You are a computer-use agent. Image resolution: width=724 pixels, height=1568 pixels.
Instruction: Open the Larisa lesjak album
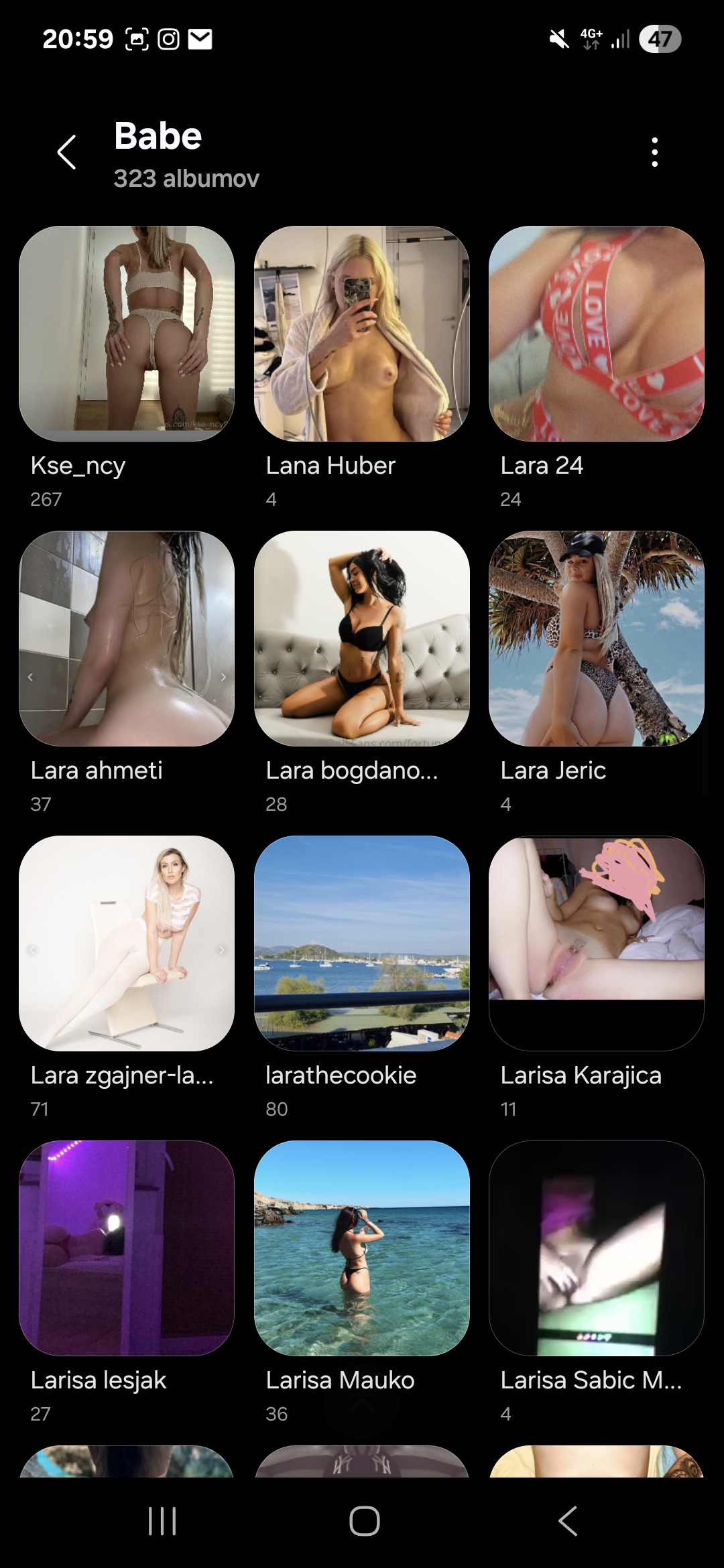(127, 1248)
